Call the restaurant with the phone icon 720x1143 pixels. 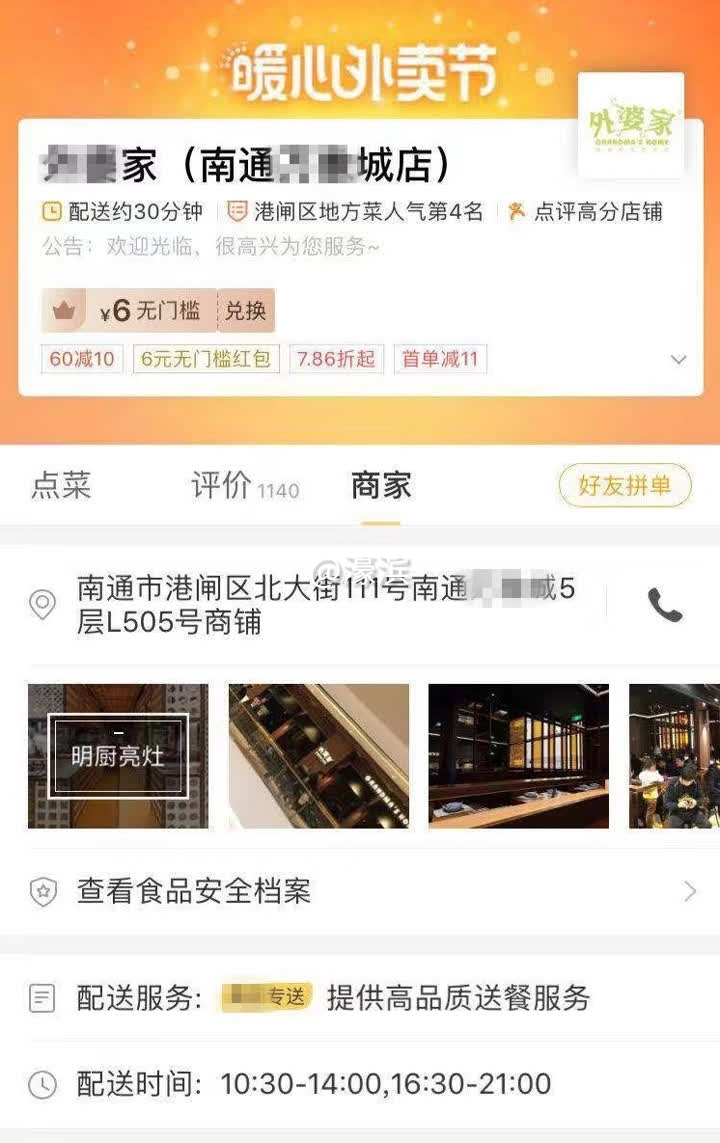coord(664,605)
